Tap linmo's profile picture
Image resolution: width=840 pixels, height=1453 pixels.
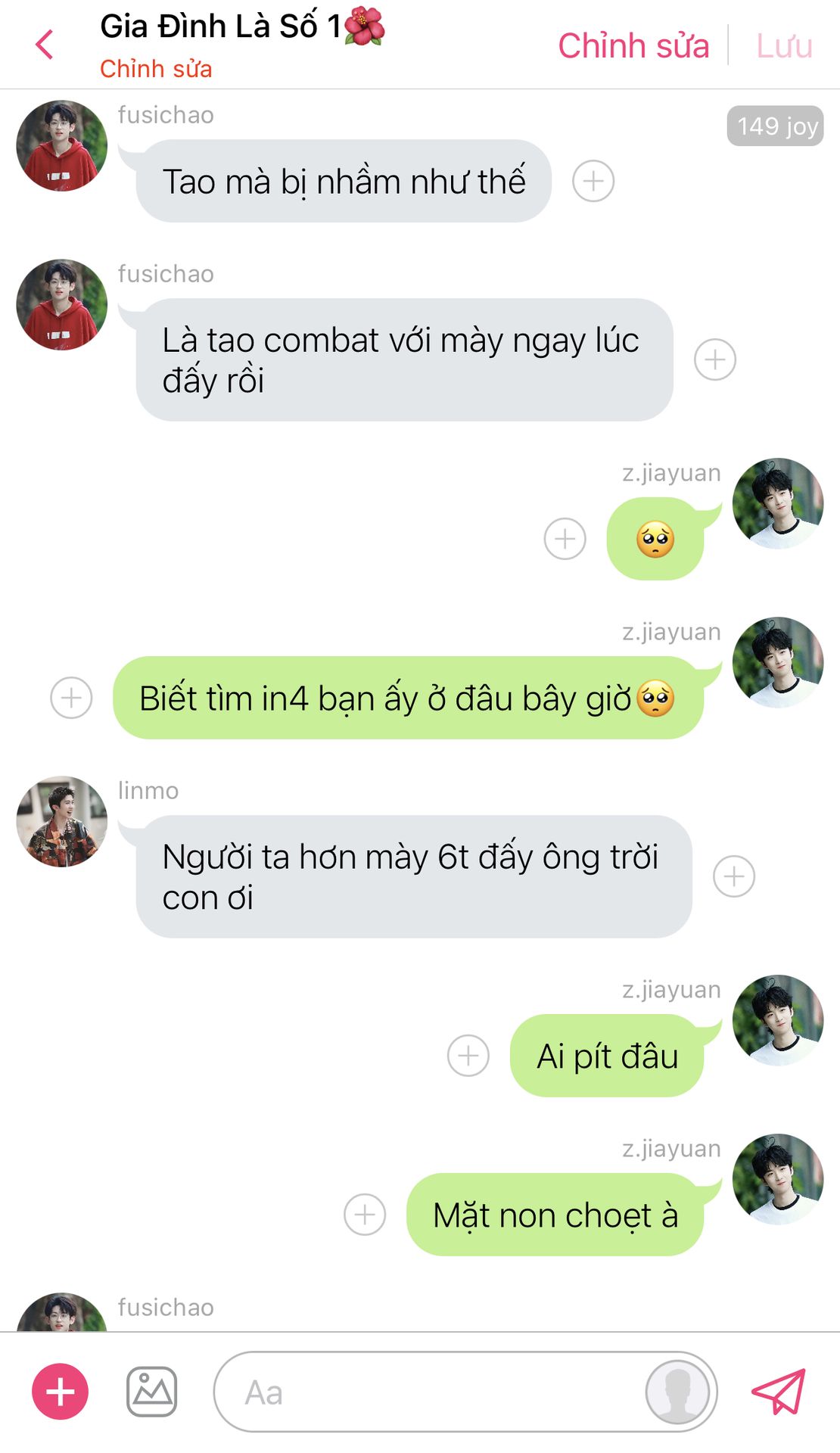tap(62, 821)
